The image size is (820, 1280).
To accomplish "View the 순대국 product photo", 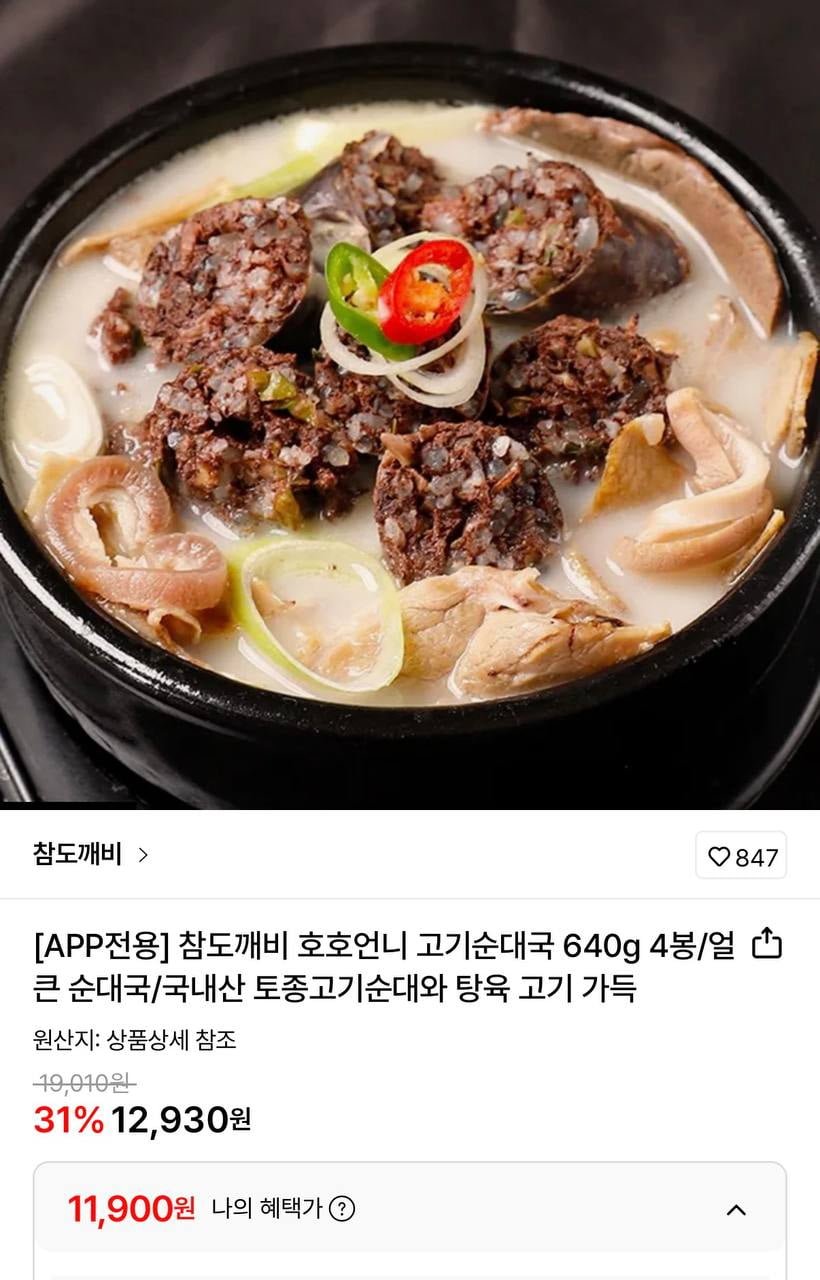I will [x=410, y=400].
